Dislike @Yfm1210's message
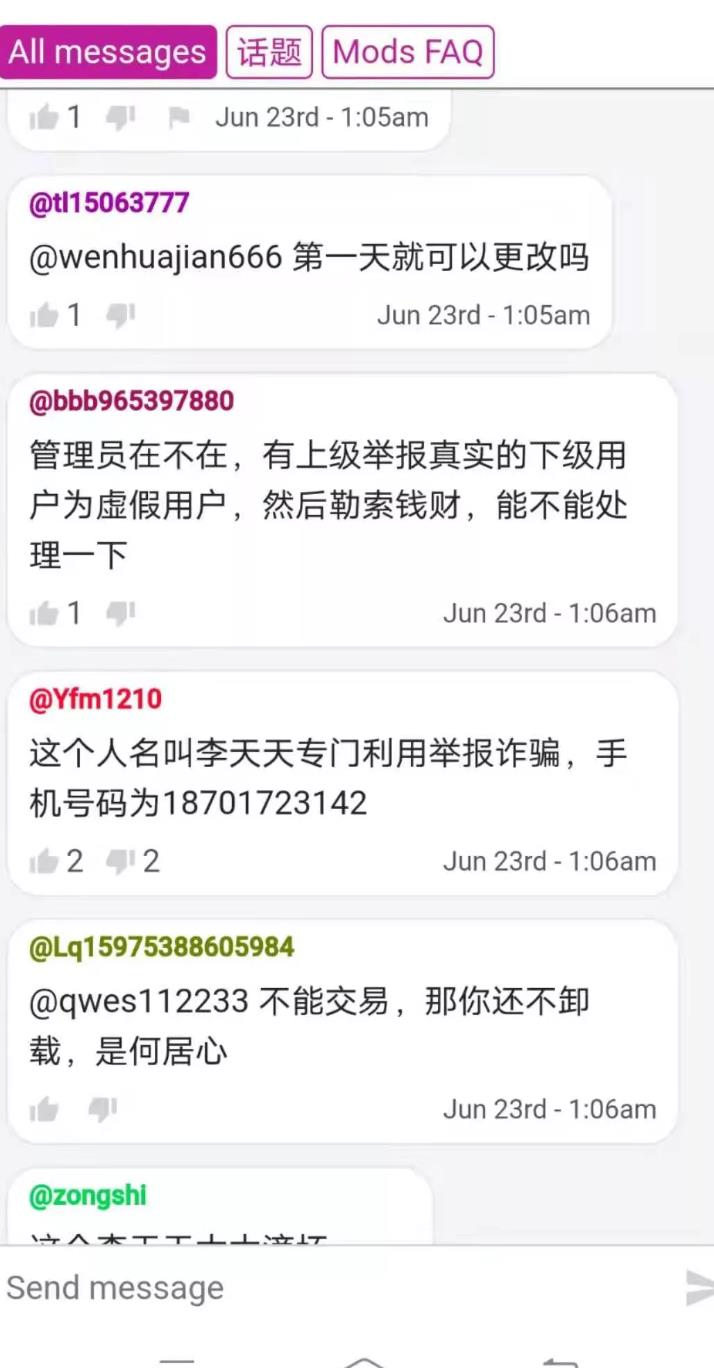The image size is (714, 1368). pos(120,861)
